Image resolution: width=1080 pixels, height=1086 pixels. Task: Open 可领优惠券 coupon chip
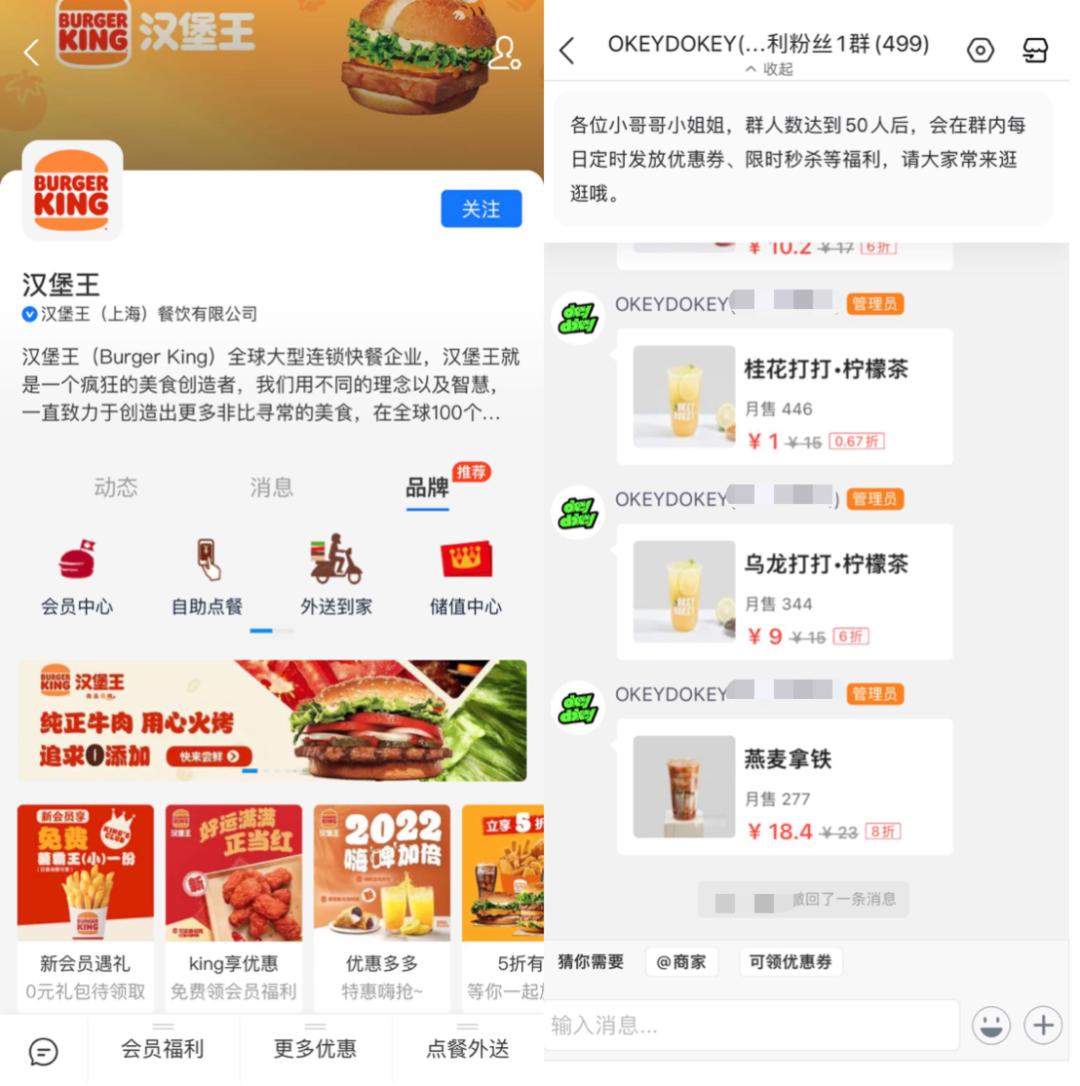tap(789, 962)
